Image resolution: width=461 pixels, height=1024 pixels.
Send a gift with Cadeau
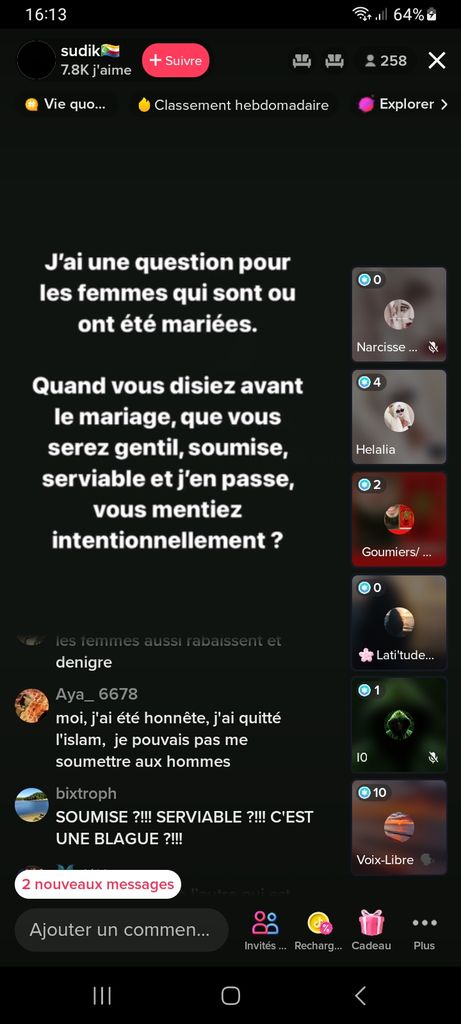click(x=371, y=931)
